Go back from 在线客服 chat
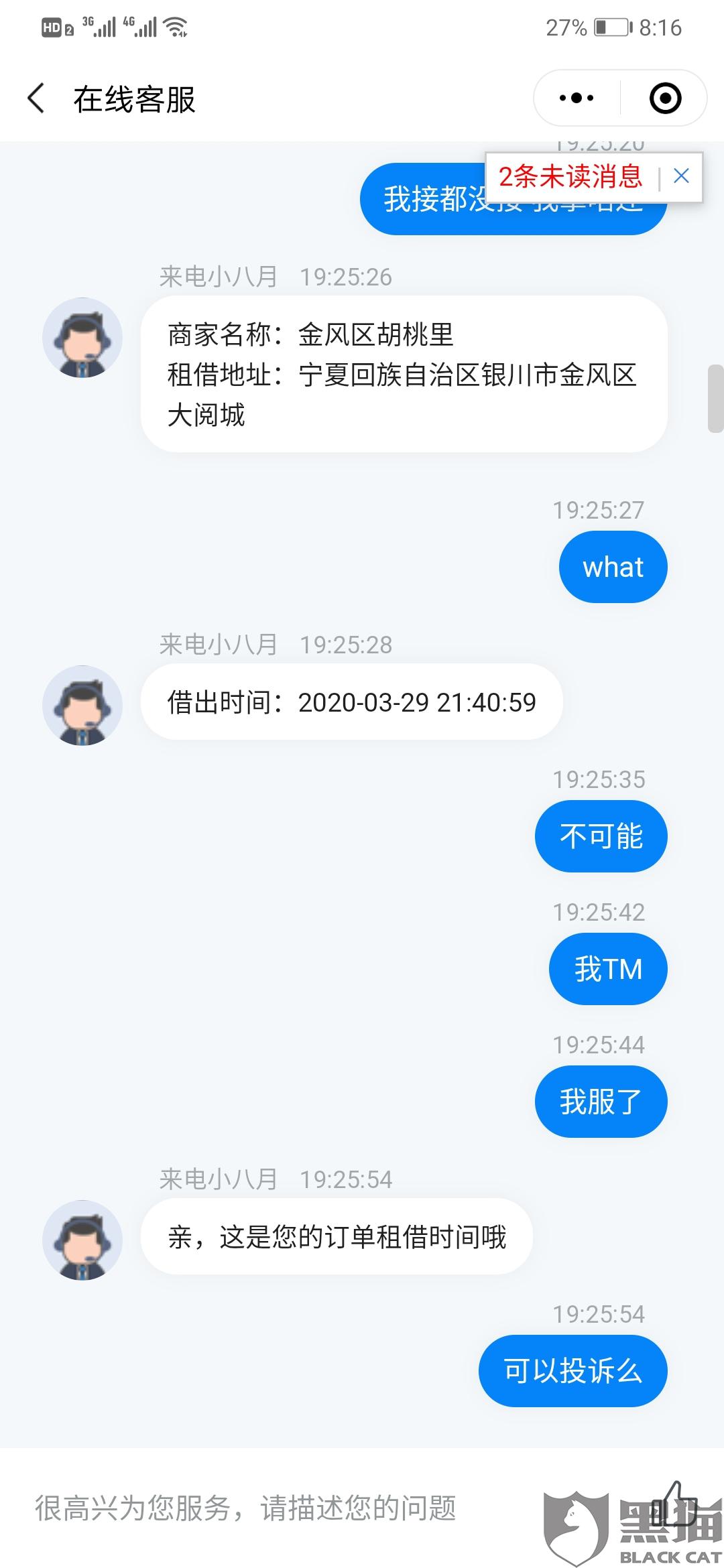Screen dimensions: 724x1568 tap(37, 99)
